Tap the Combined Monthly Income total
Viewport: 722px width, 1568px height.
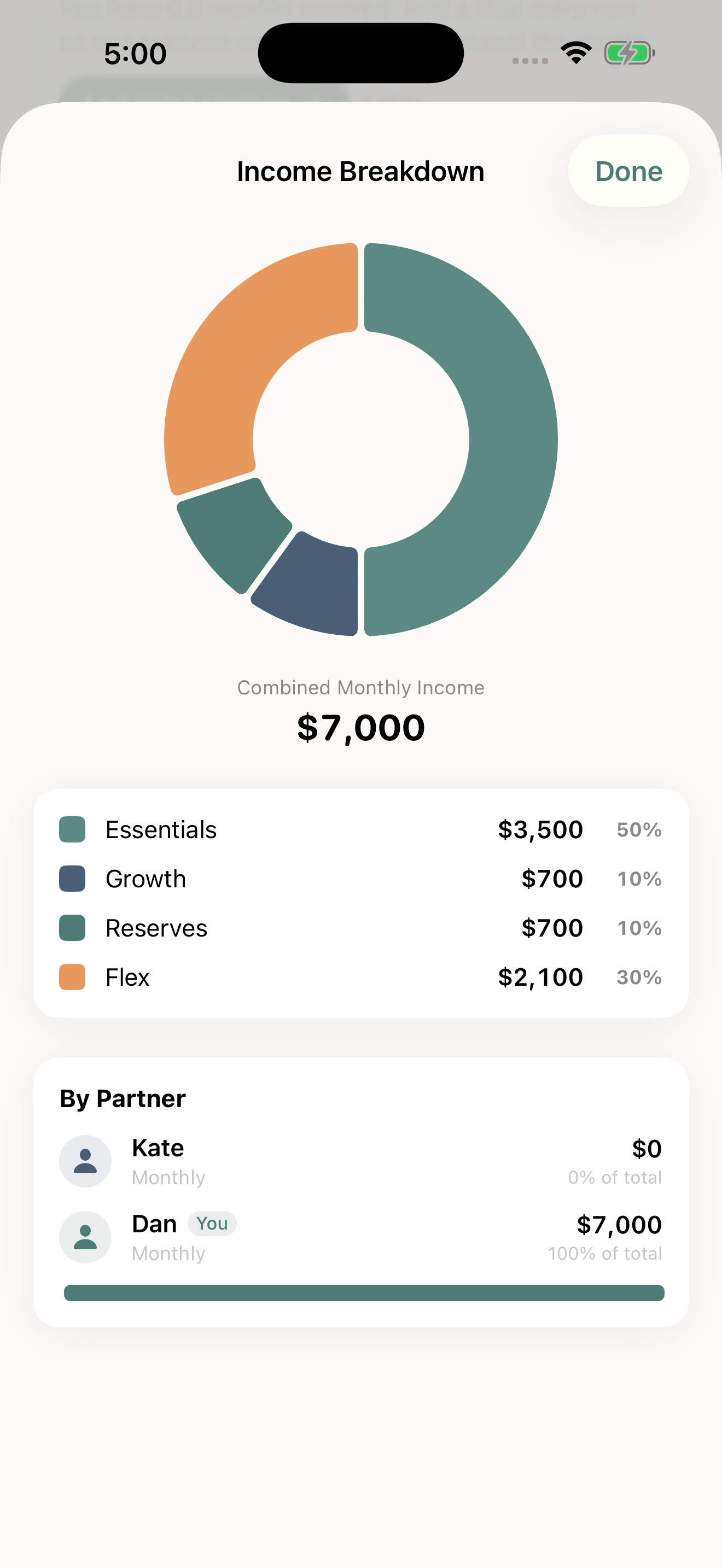pos(360,727)
